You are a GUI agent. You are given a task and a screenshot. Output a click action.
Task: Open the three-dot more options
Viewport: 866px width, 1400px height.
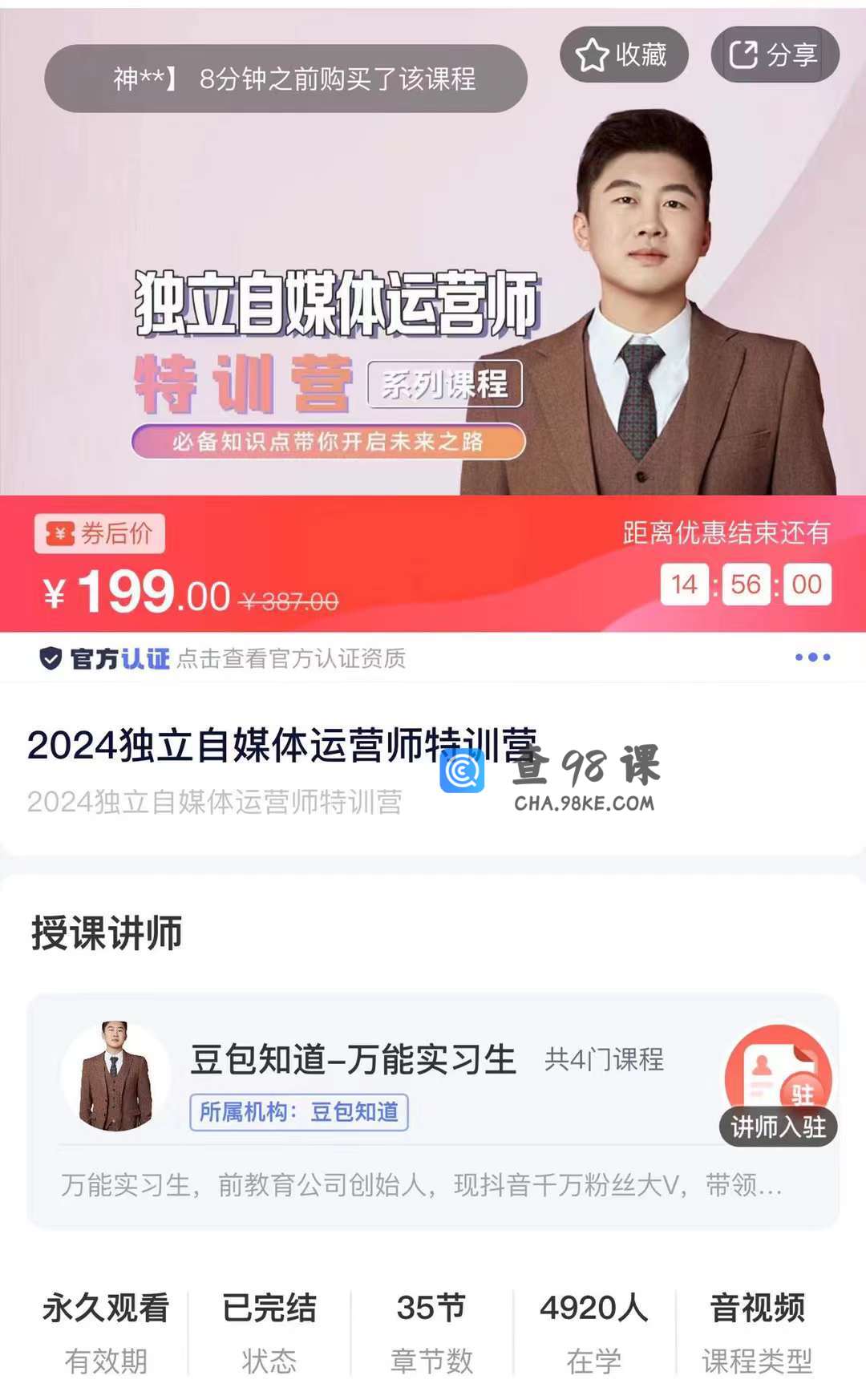(812, 658)
